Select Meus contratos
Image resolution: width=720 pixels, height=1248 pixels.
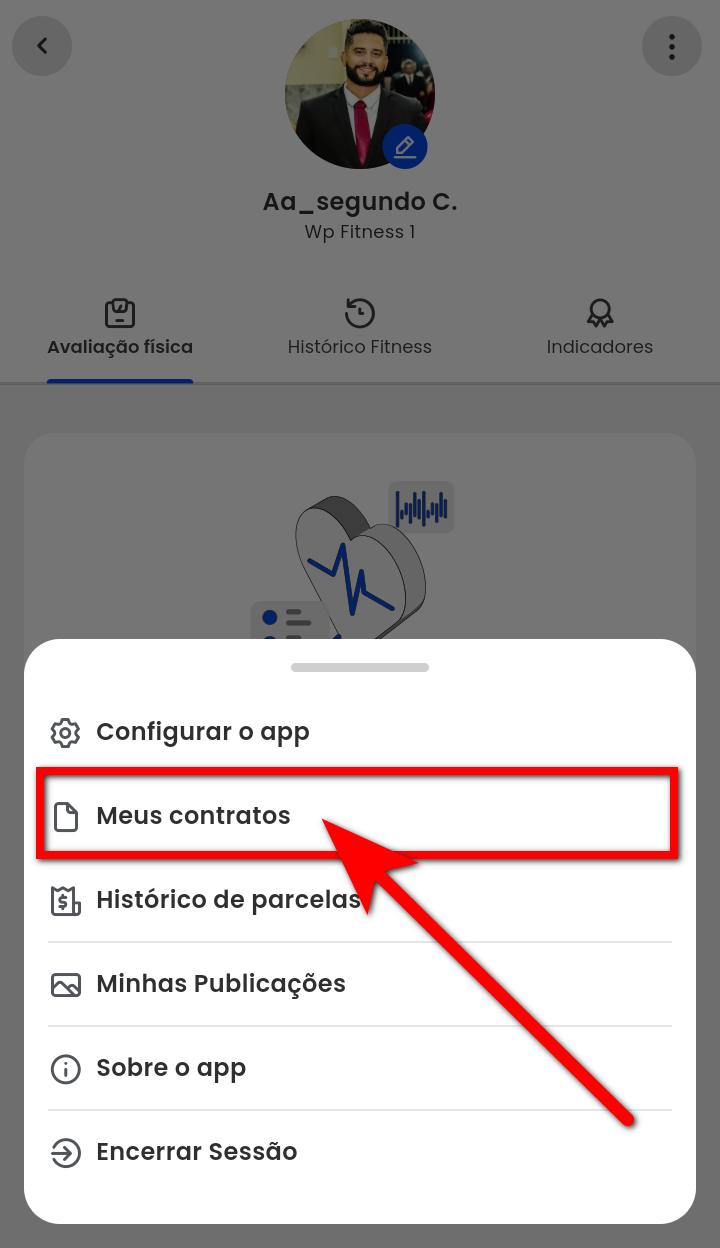pyautogui.click(x=193, y=816)
